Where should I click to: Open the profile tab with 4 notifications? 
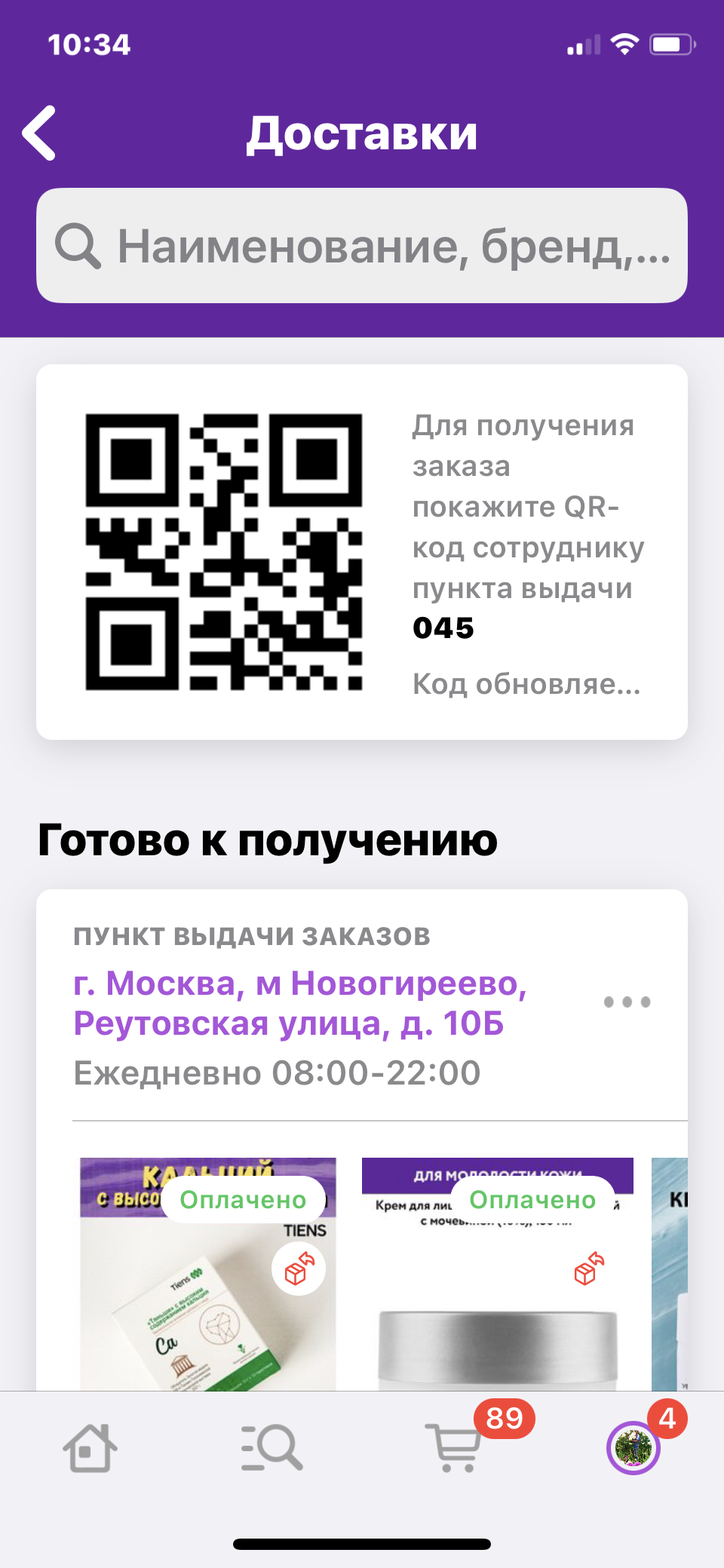[x=633, y=1448]
